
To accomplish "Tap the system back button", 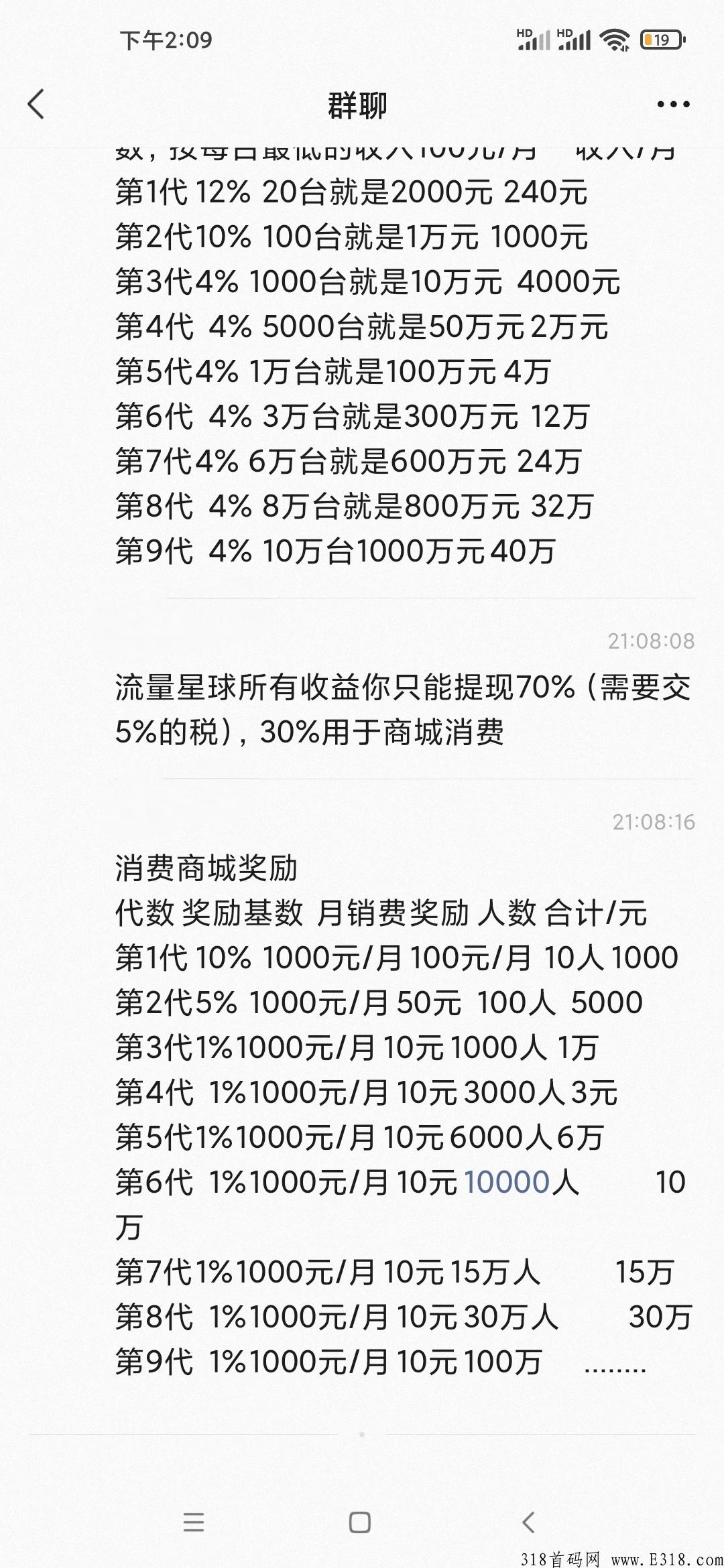I will point(528,1522).
